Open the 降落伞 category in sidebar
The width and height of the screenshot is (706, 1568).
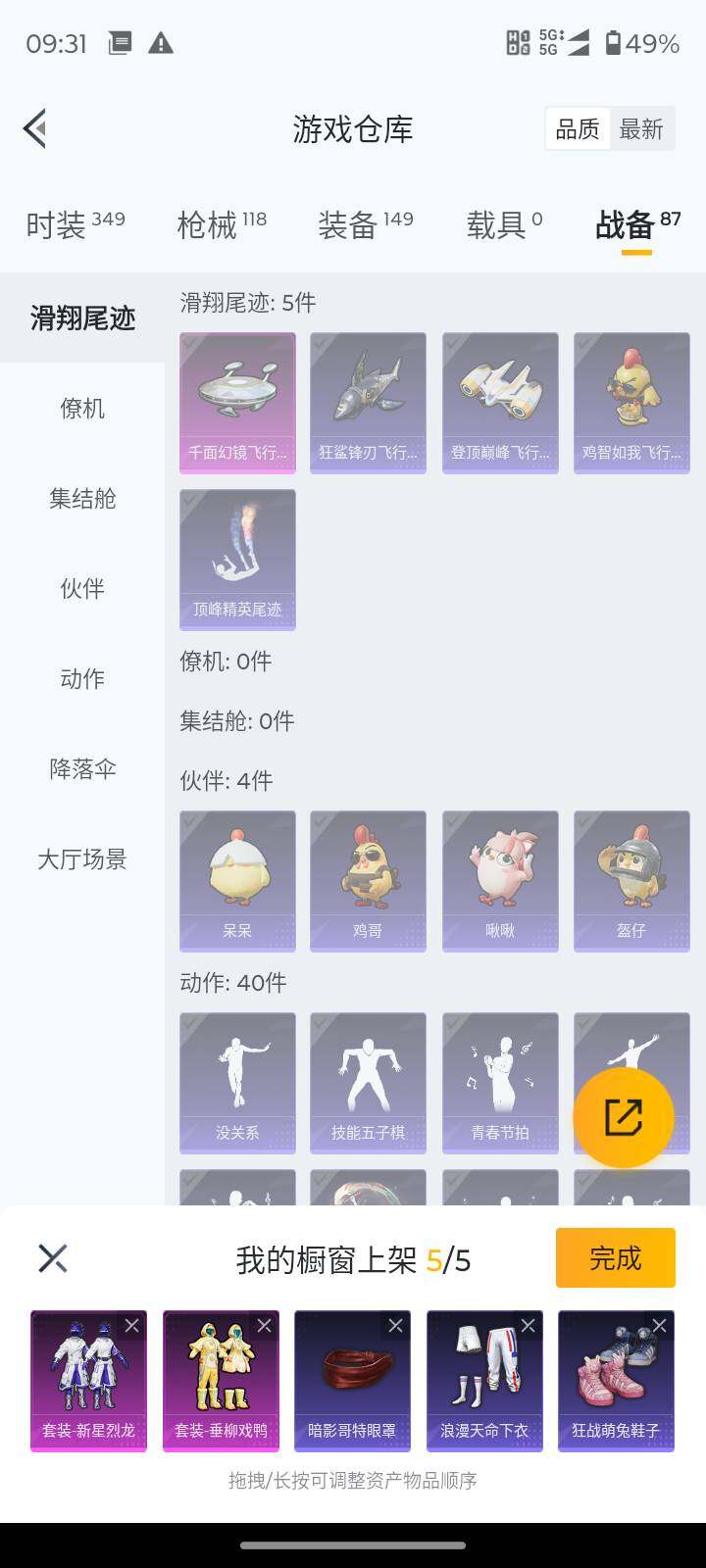79,770
